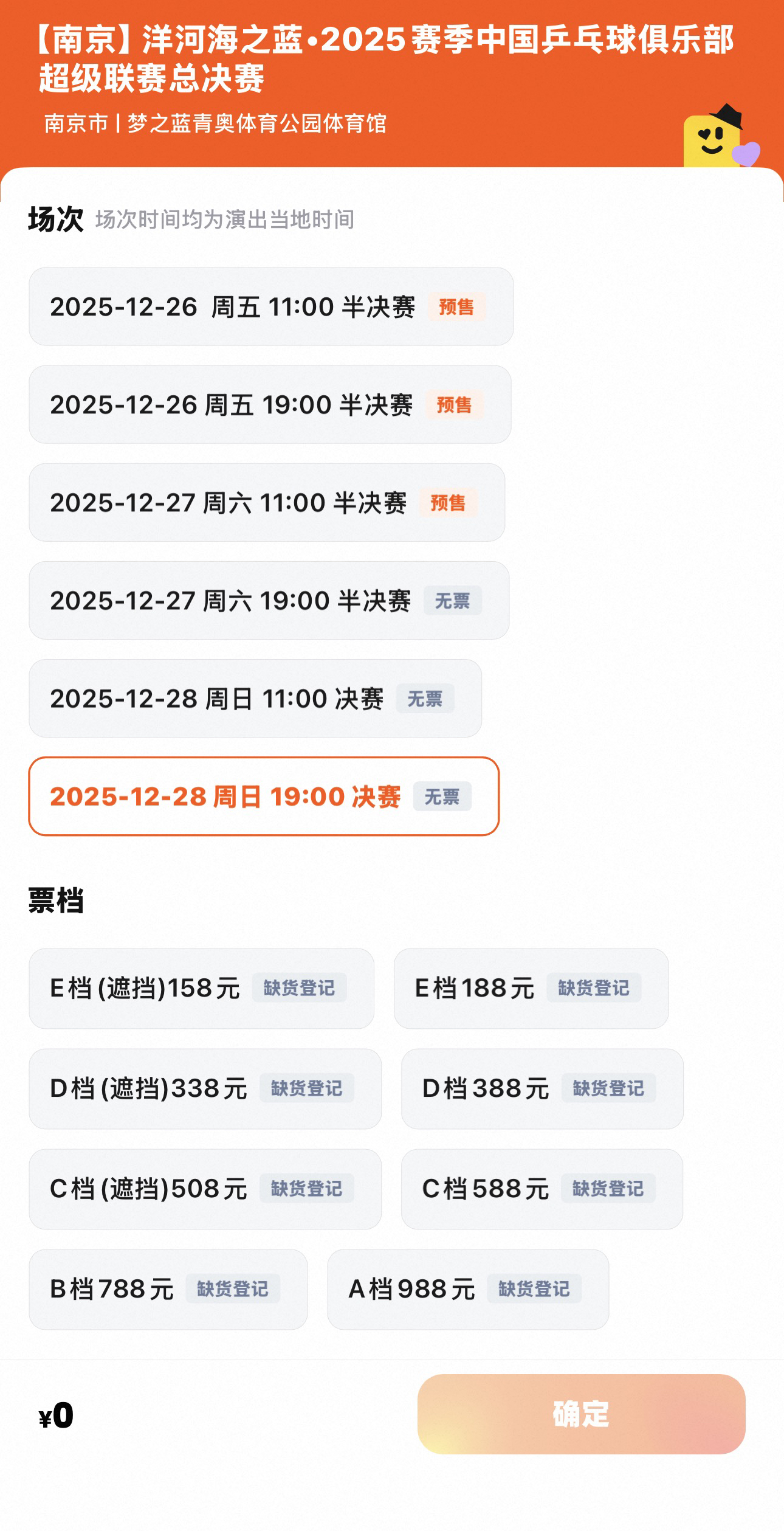
Task: Select the 2025-12-26 周五 11:00 半决赛 session
Action: [x=270, y=306]
